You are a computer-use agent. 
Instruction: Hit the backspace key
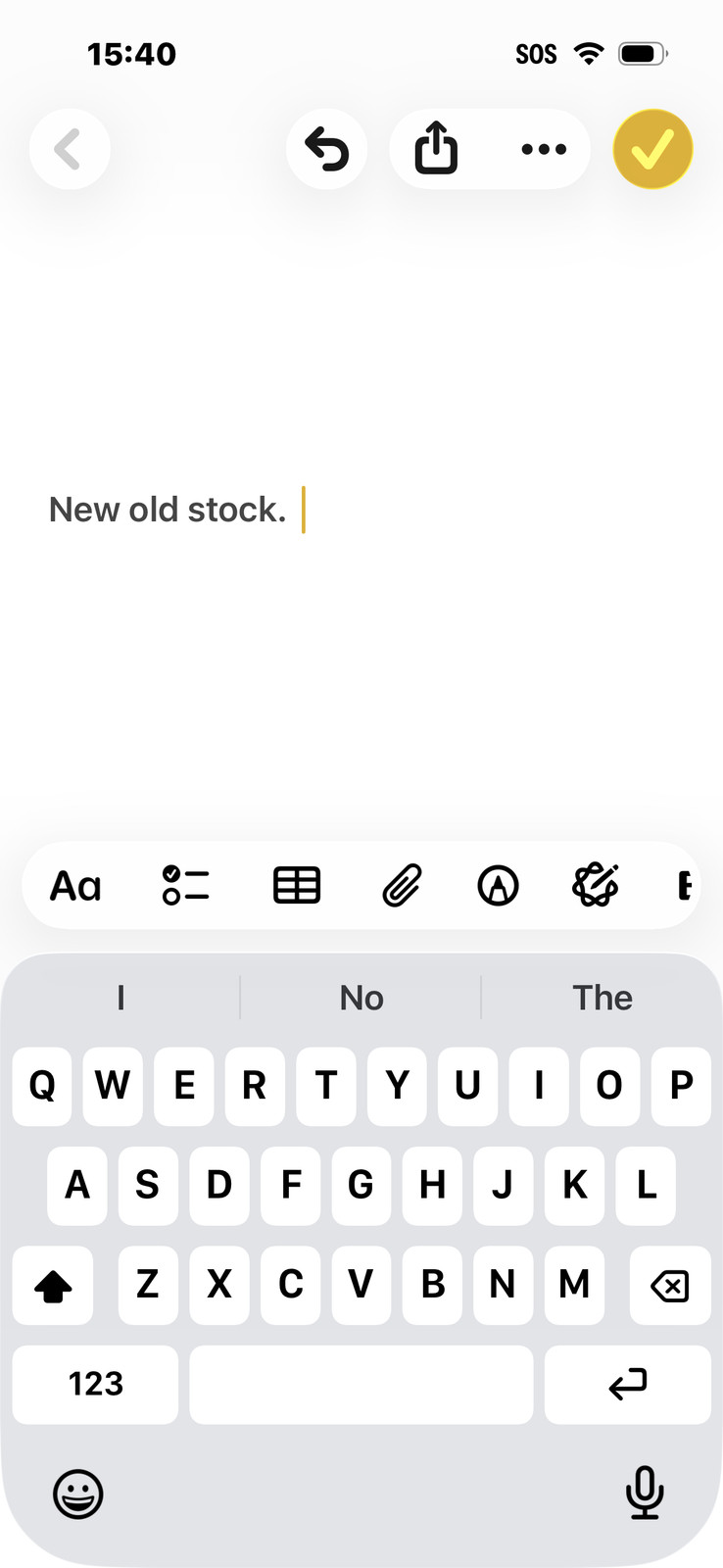pyautogui.click(x=670, y=1285)
